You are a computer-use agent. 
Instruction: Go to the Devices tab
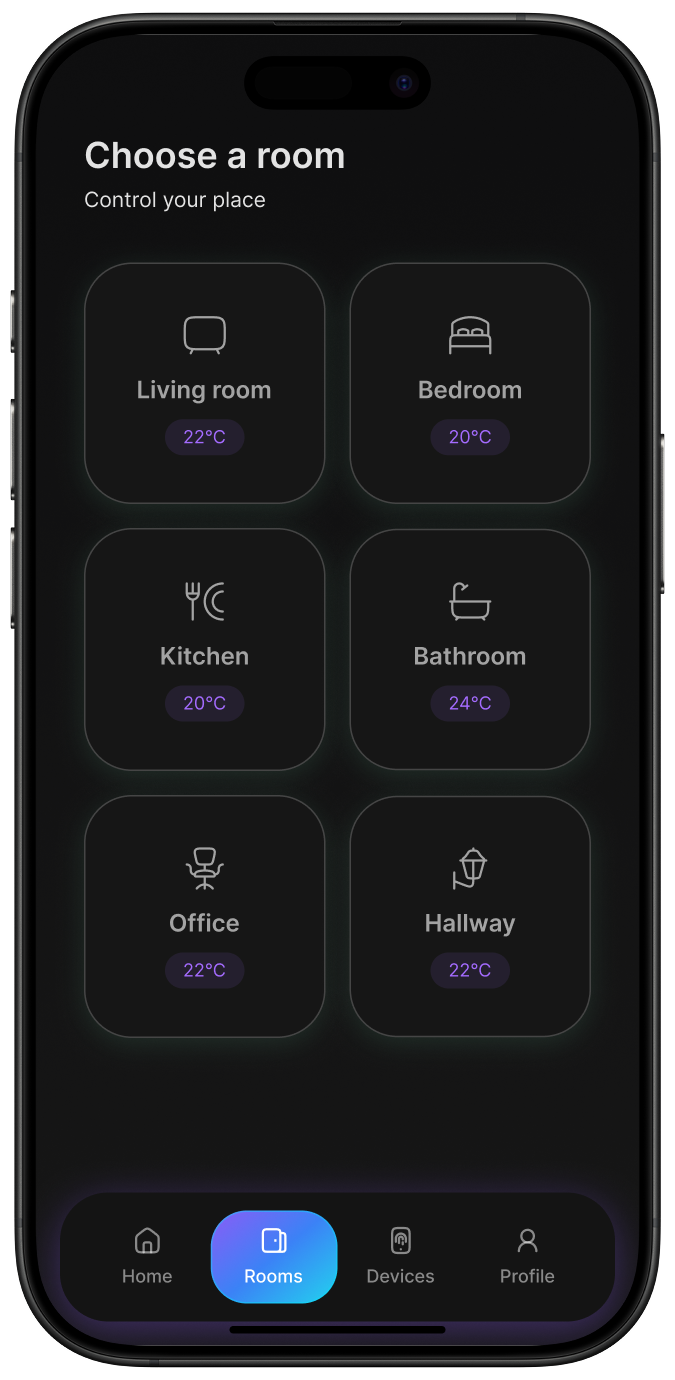click(x=400, y=1256)
